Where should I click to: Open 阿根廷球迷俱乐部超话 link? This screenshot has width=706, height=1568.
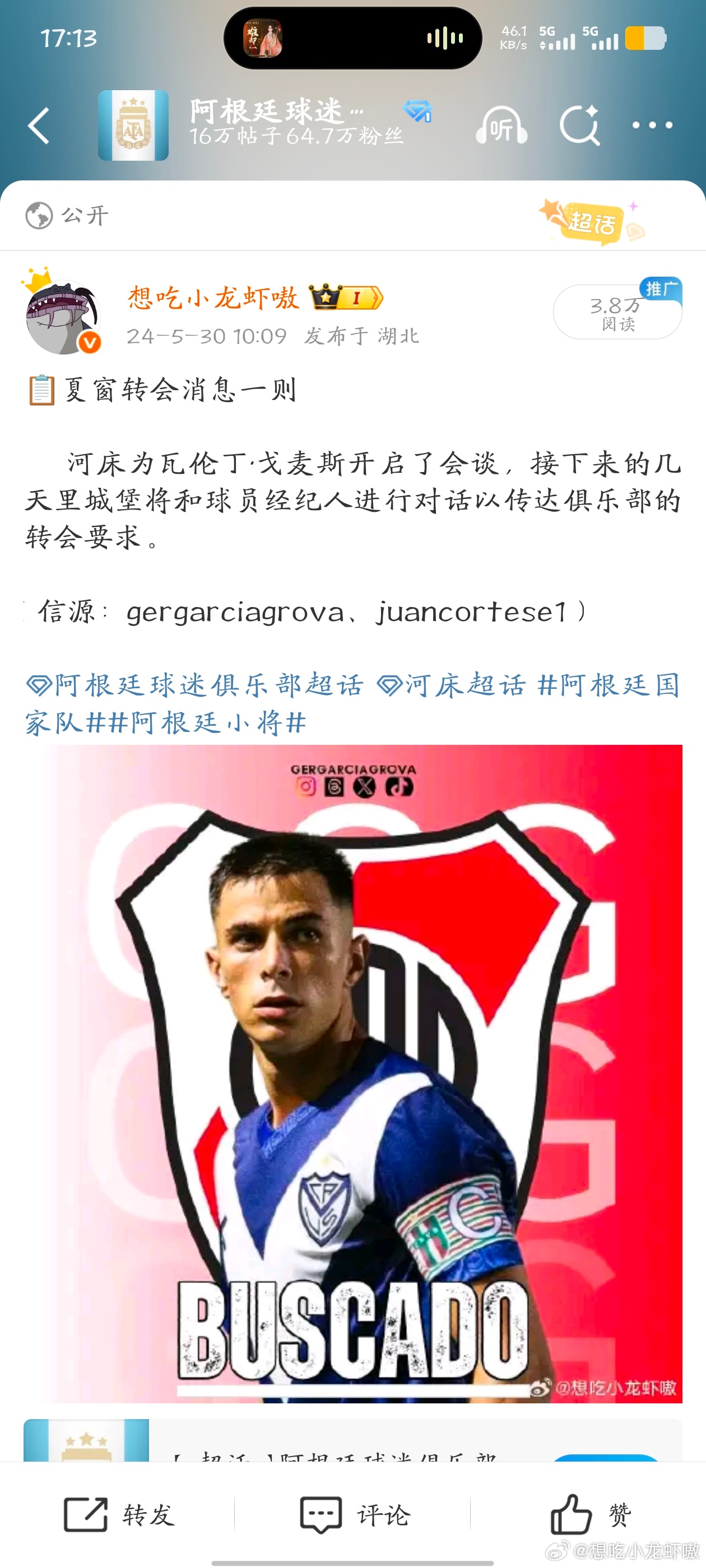pyautogui.click(x=195, y=685)
